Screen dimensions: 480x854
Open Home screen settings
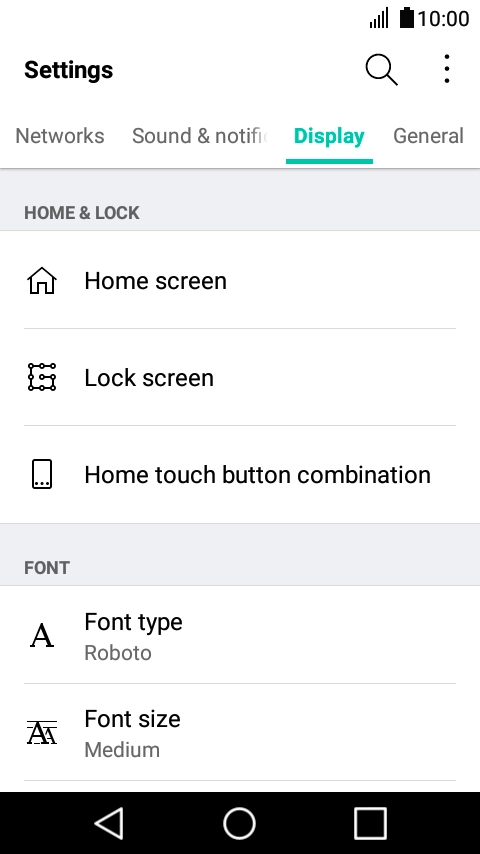pos(240,280)
